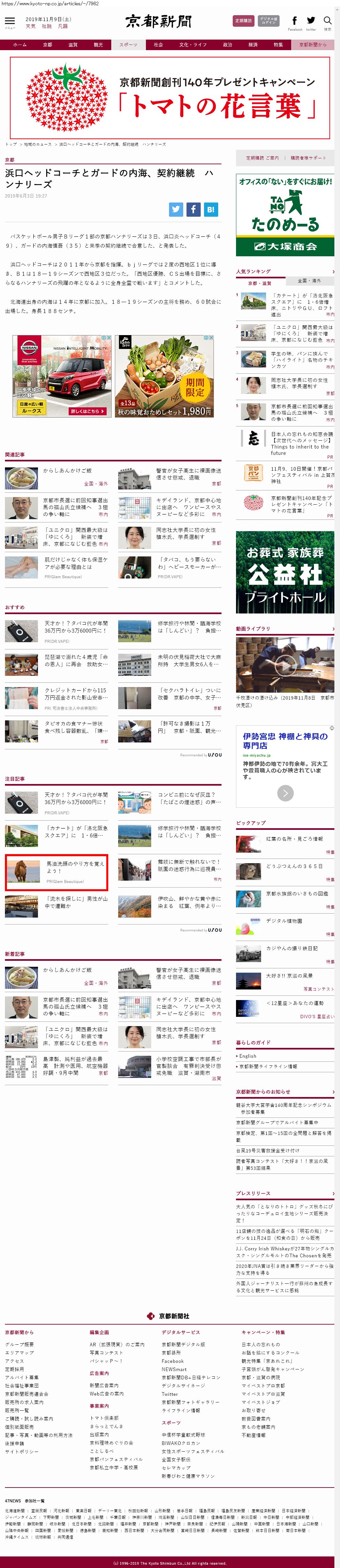Switch to the ホーム nav tab
Viewport: 340px width, 1568px height.
19,45
